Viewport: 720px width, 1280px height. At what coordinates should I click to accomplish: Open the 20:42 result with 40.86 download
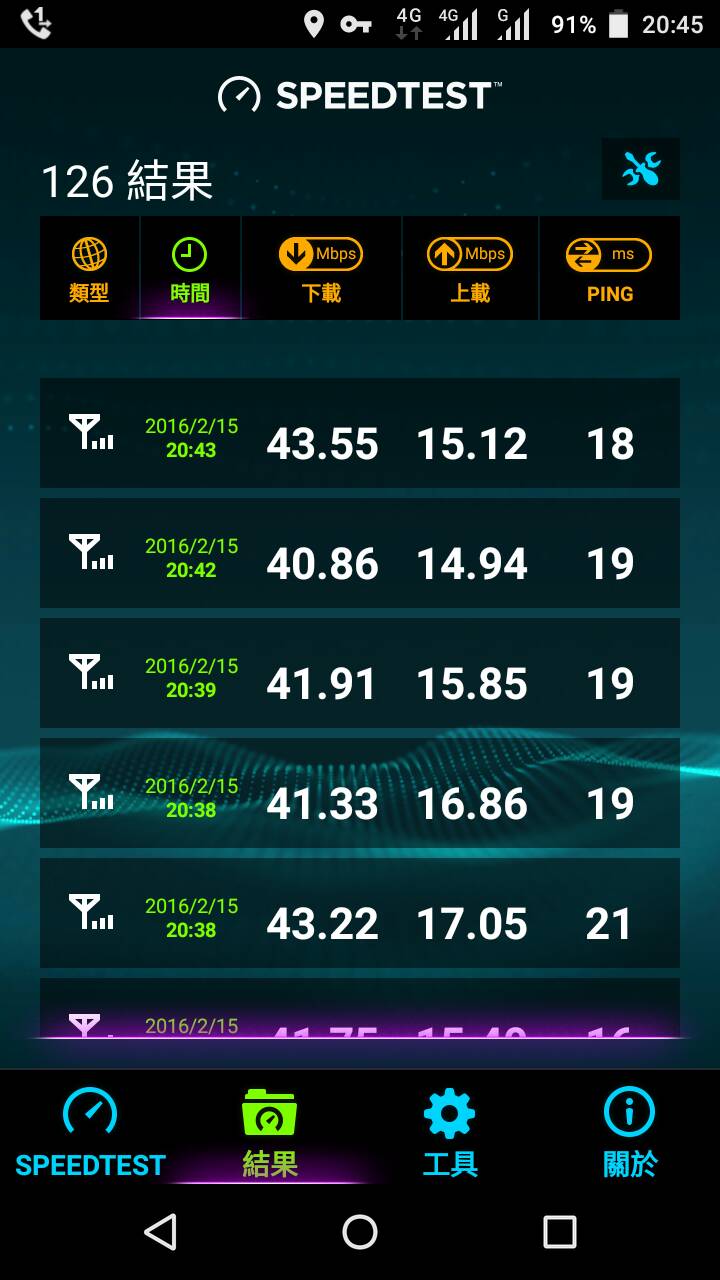(360, 553)
